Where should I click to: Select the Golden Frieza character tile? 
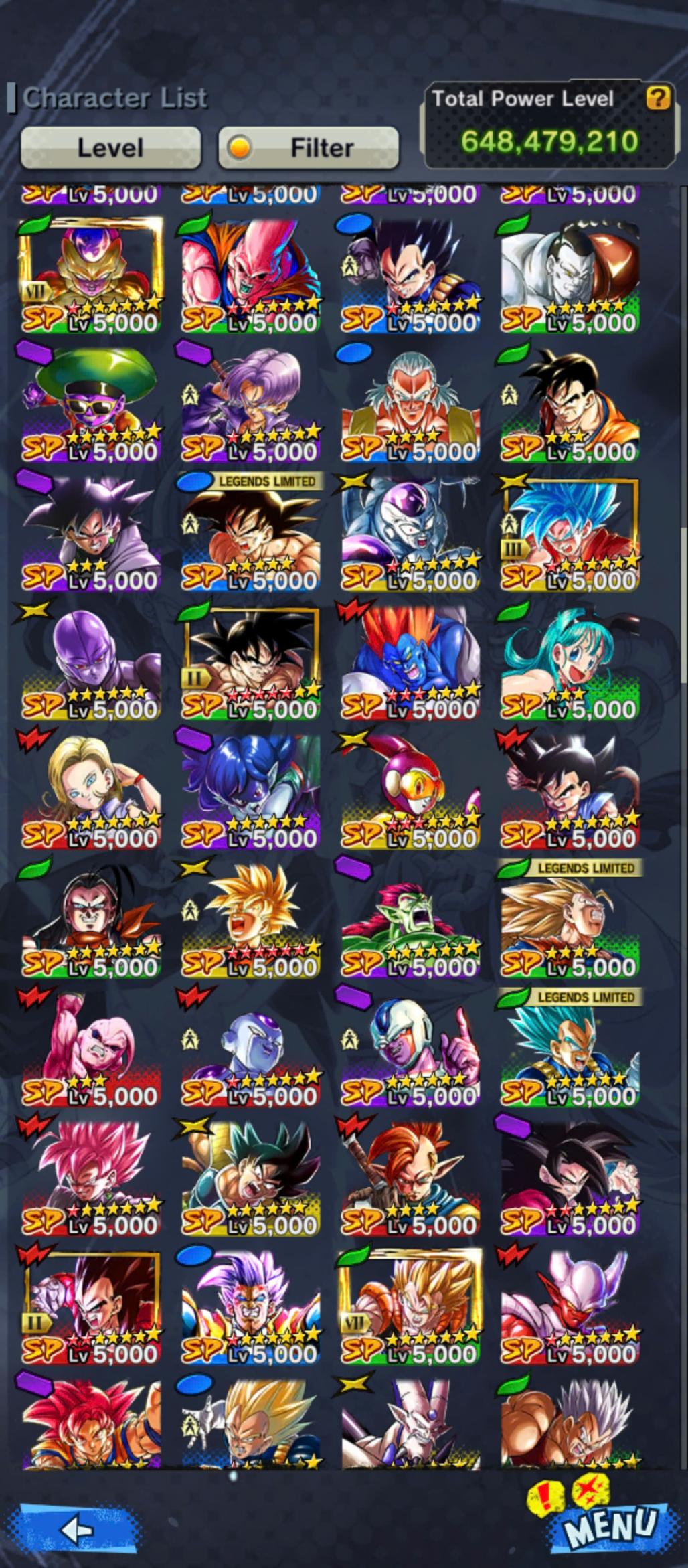[x=91, y=275]
